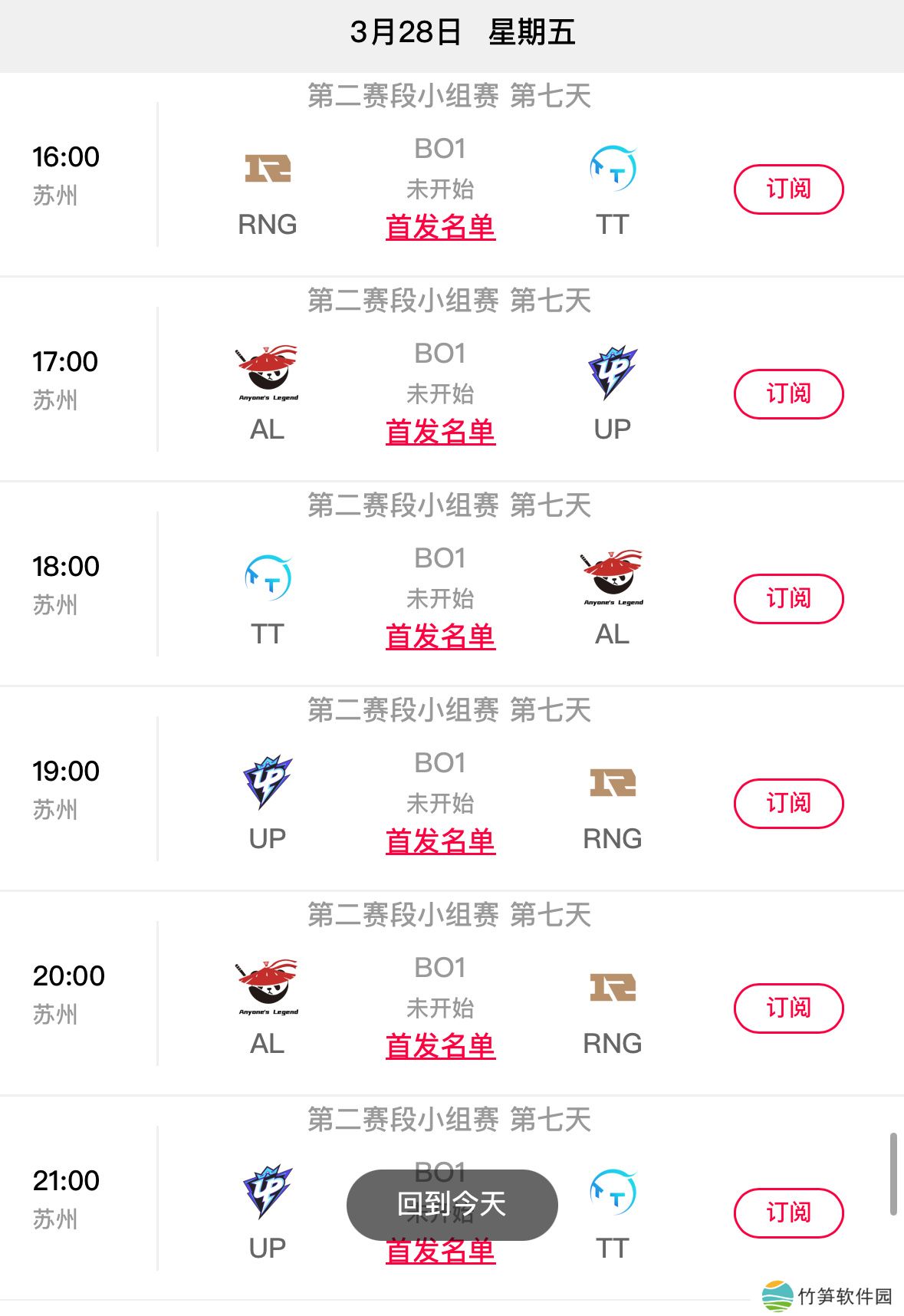Subscribe to the 17:00 AL vs UP match
904x1316 pixels.
(x=788, y=394)
